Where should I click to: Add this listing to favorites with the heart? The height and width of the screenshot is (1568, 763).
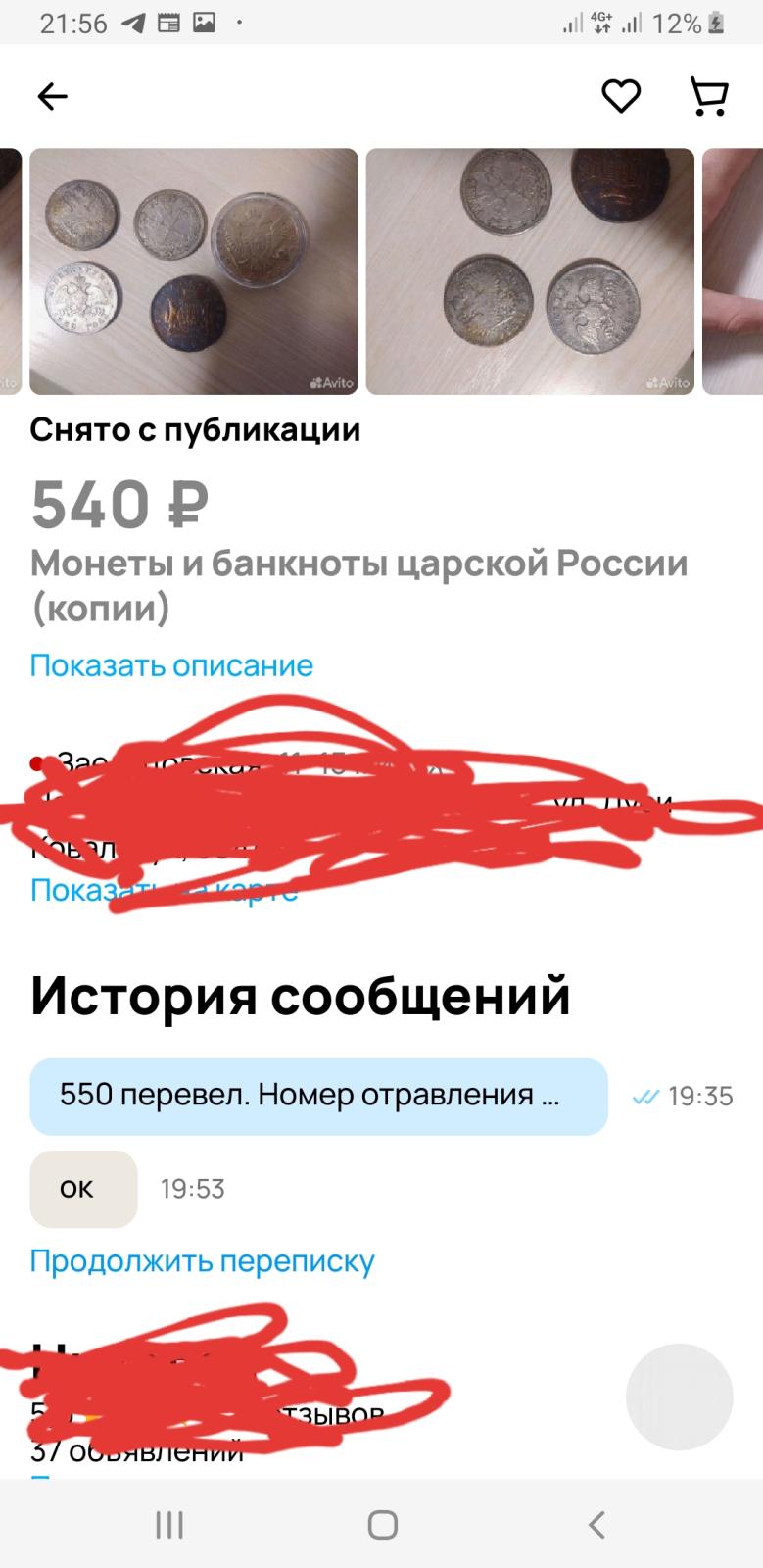(621, 96)
